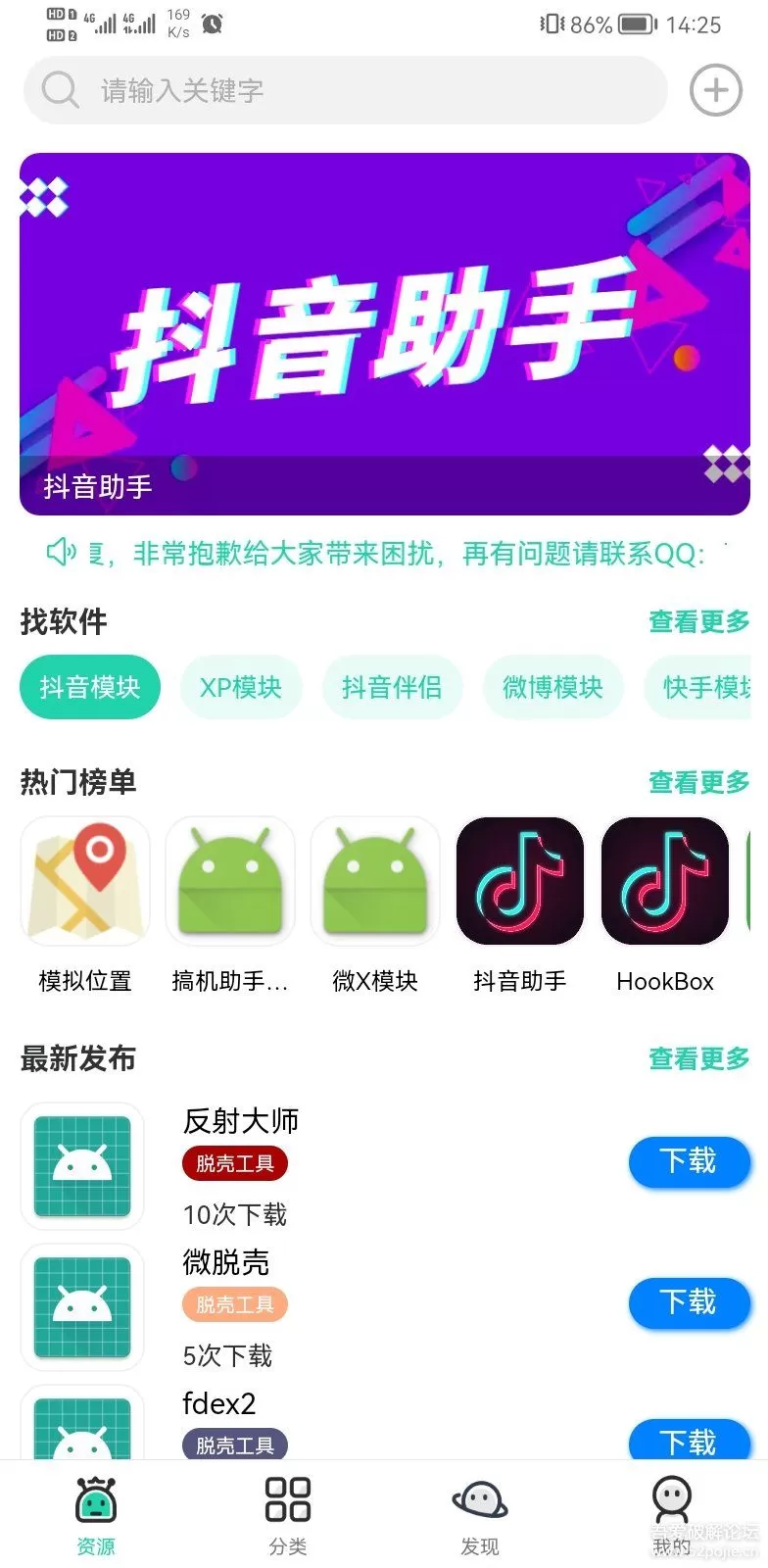The image size is (768, 1568).
Task: Switch to the 分类 tab
Action: coord(288,1515)
